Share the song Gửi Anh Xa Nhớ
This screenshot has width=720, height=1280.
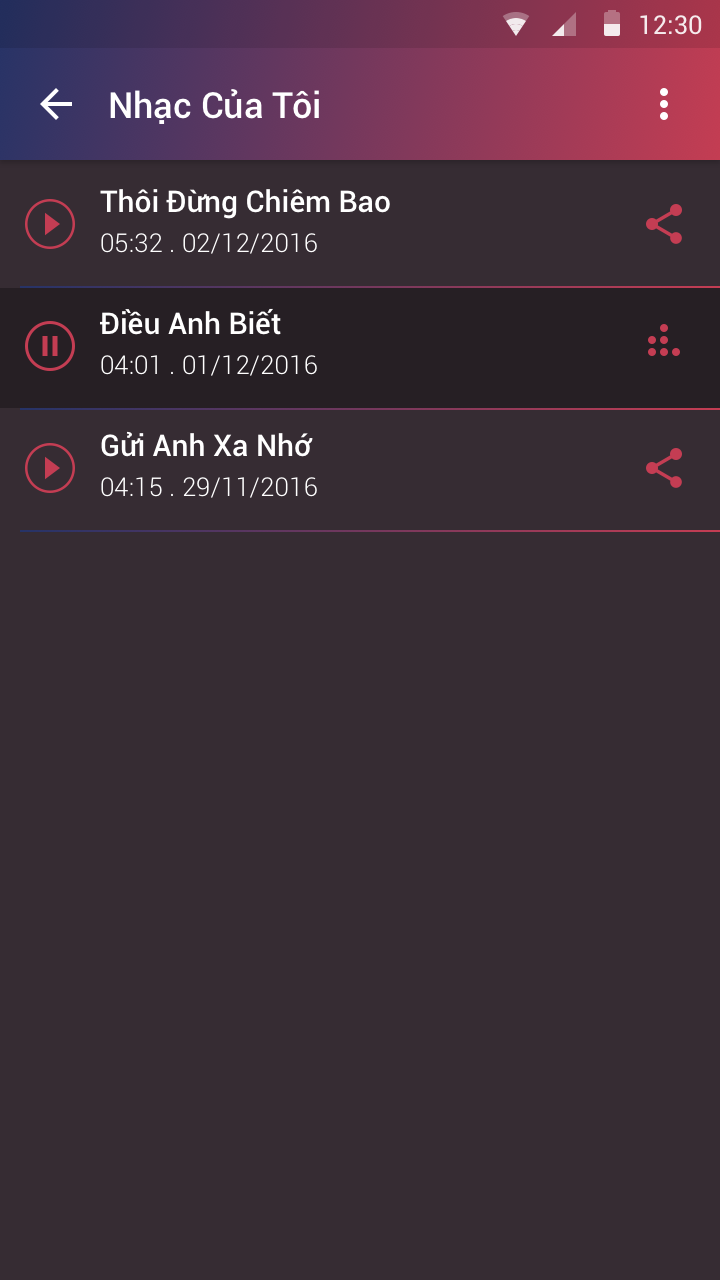click(664, 468)
